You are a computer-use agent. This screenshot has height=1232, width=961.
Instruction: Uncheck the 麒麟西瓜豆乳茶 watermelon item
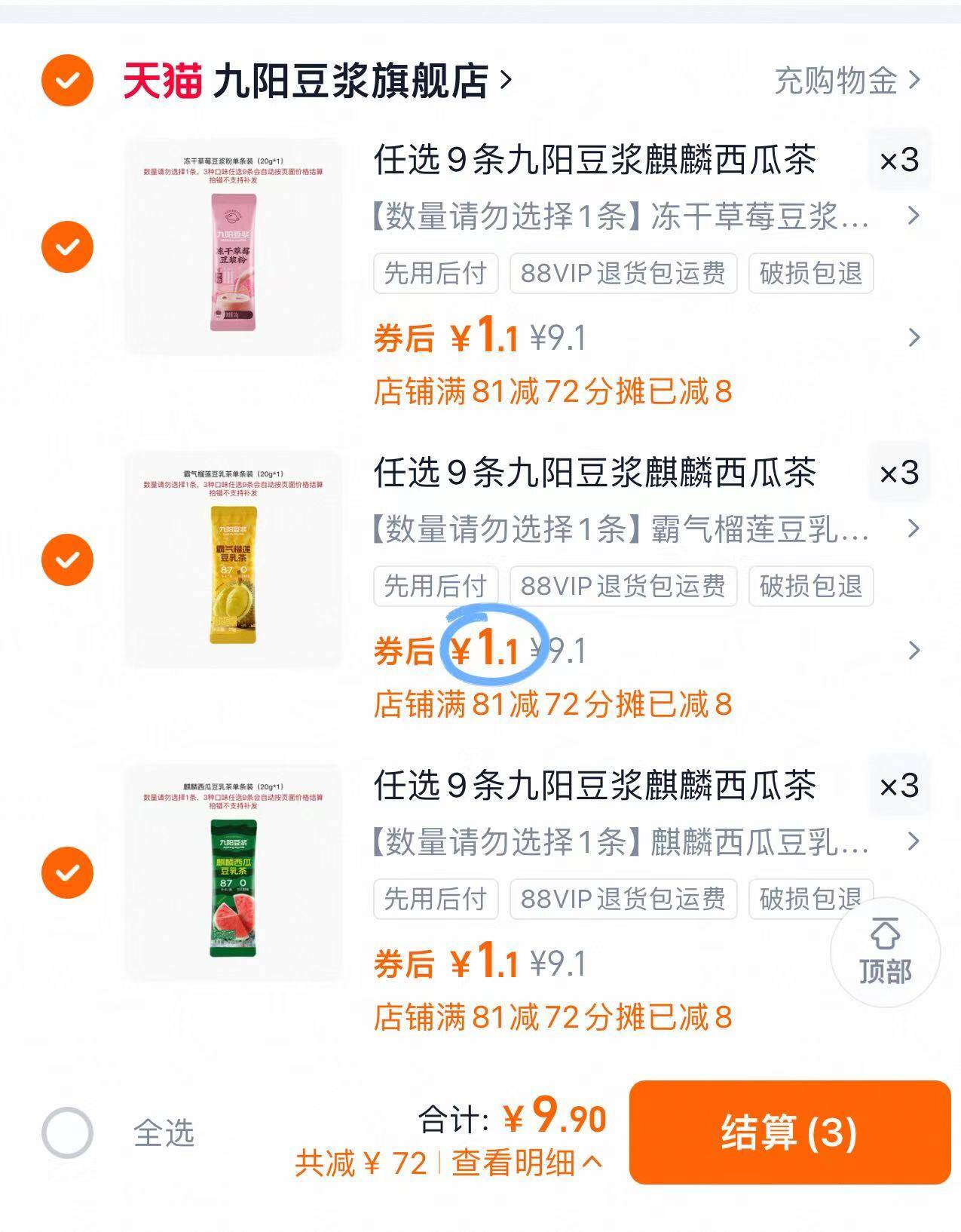[67, 871]
